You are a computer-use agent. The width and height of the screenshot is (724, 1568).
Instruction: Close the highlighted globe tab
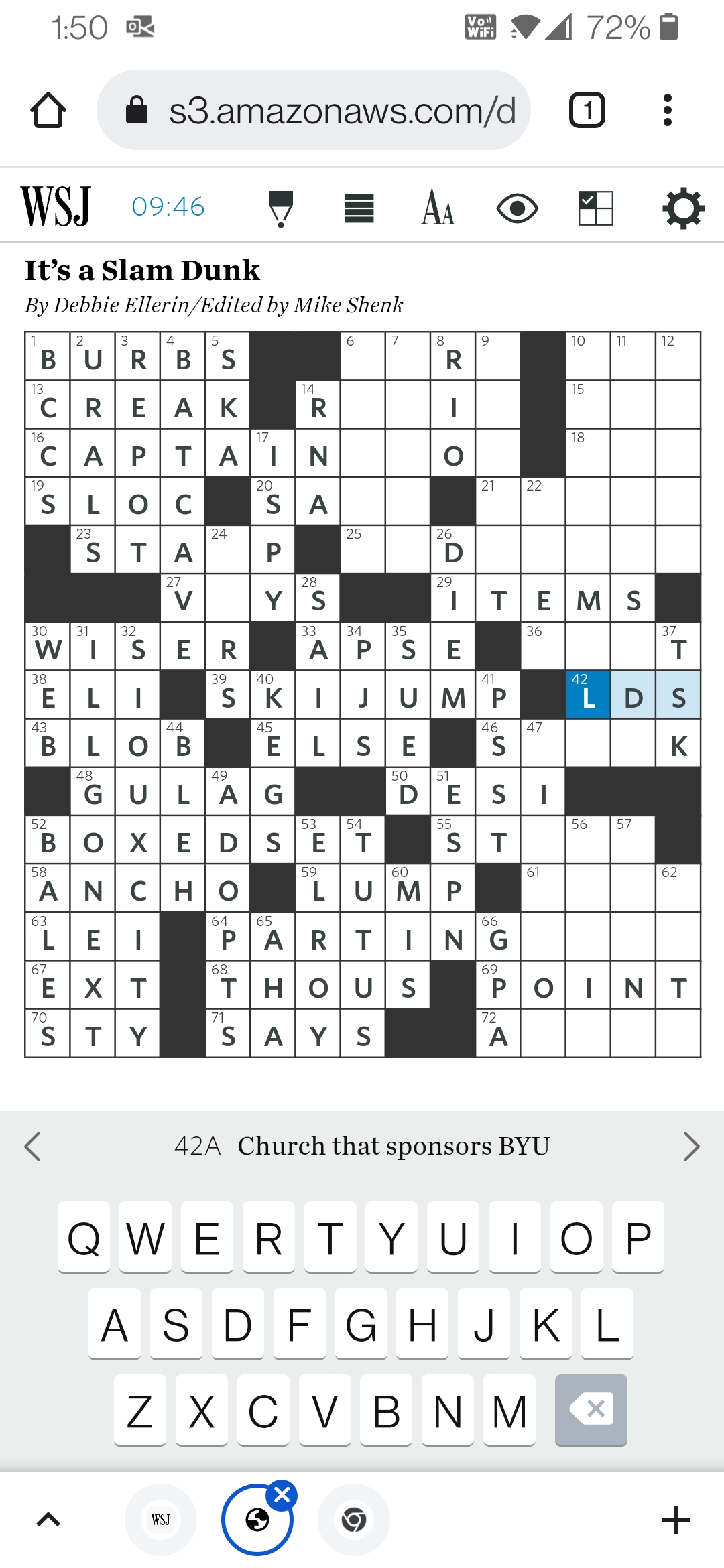click(282, 1494)
